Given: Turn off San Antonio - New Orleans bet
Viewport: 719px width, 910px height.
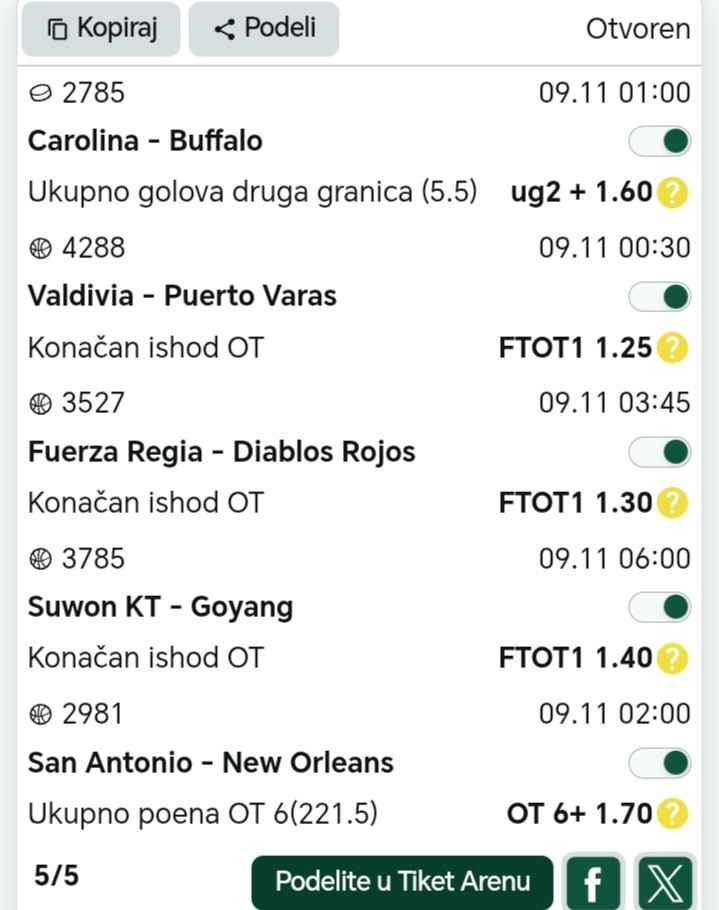Looking at the screenshot, I should [x=660, y=763].
